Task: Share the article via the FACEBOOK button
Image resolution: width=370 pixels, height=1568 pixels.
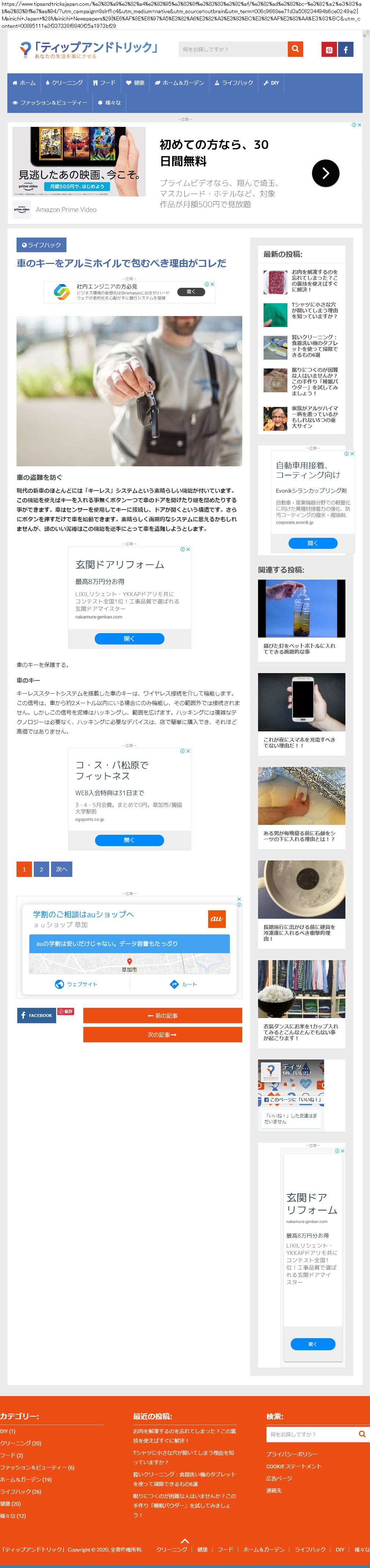Action: pos(37,1015)
